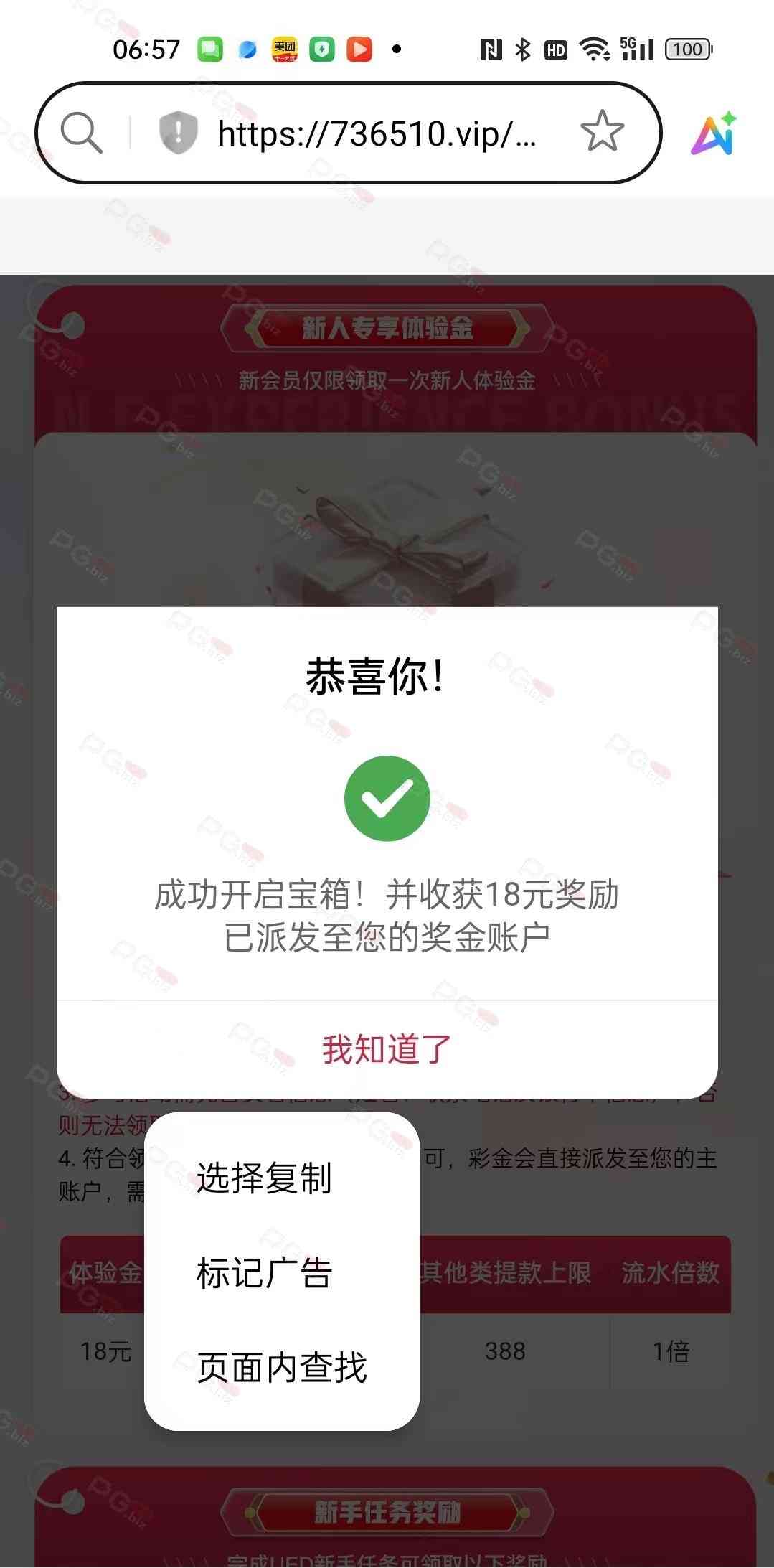
Task: Select 选择复制 from the context menu
Action: [x=264, y=1178]
